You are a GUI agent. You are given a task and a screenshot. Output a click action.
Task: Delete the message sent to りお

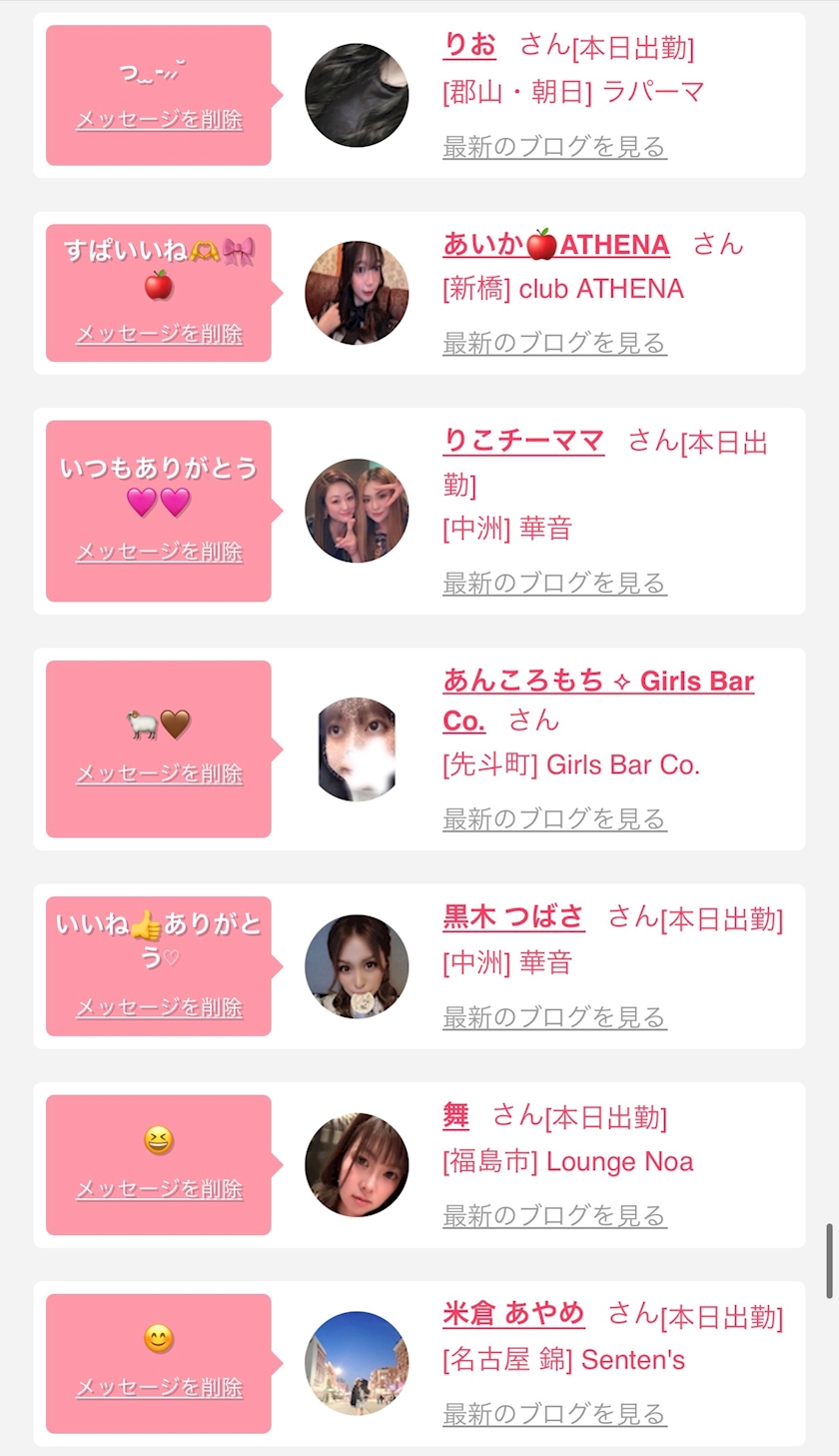pyautogui.click(x=159, y=120)
